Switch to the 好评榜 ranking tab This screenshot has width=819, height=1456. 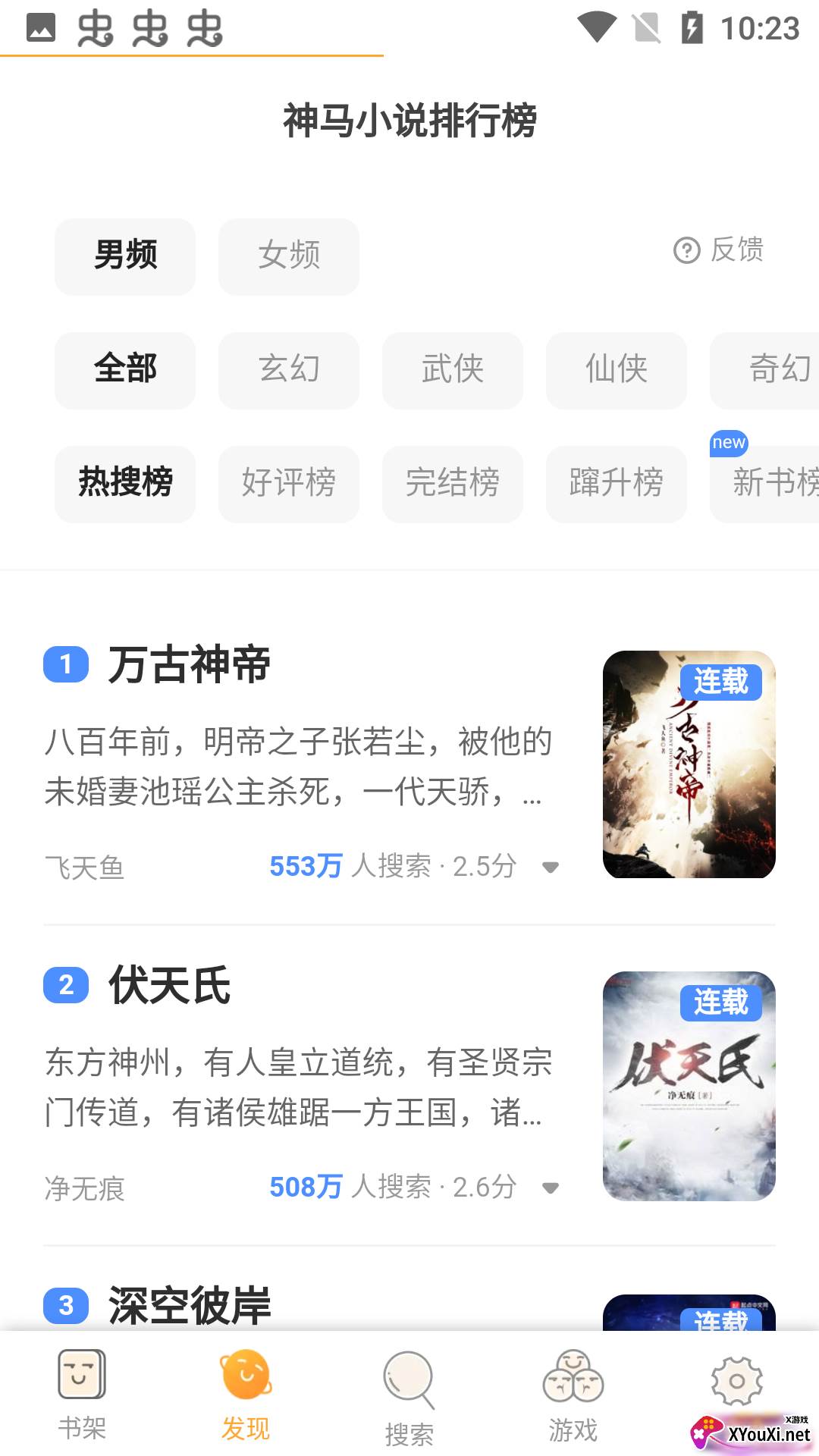(289, 484)
